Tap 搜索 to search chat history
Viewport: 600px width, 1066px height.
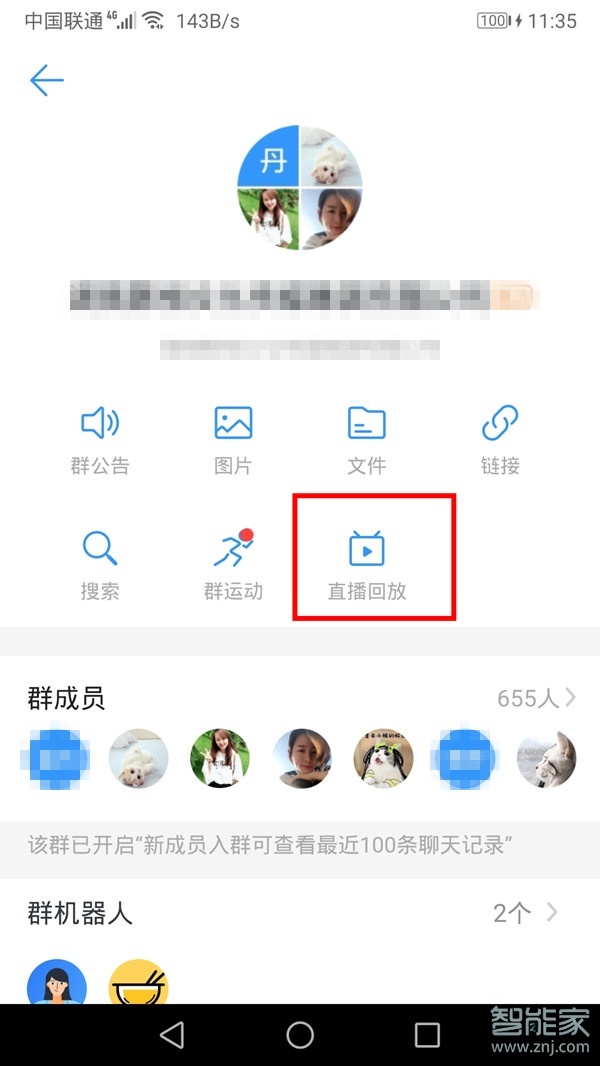(100, 565)
